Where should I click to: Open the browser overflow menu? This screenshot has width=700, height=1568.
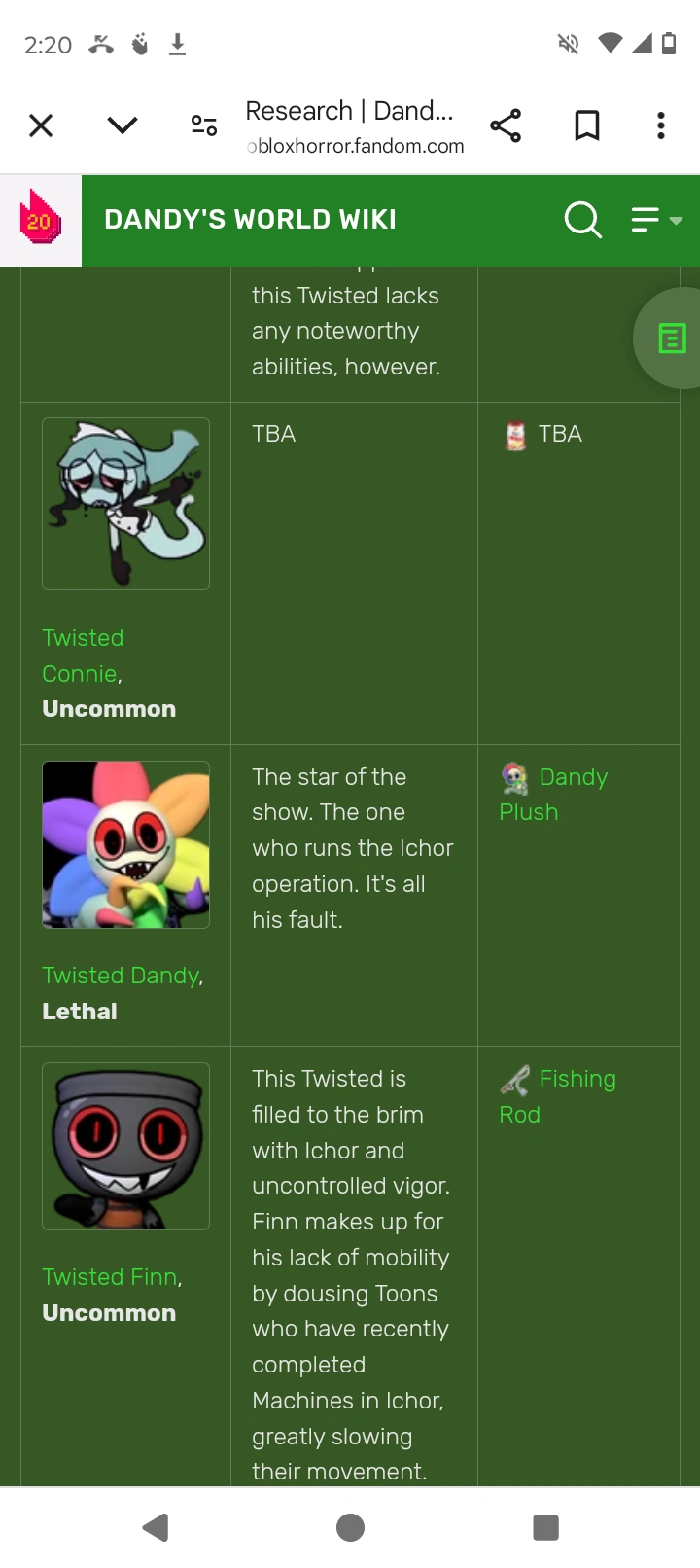[x=661, y=125]
